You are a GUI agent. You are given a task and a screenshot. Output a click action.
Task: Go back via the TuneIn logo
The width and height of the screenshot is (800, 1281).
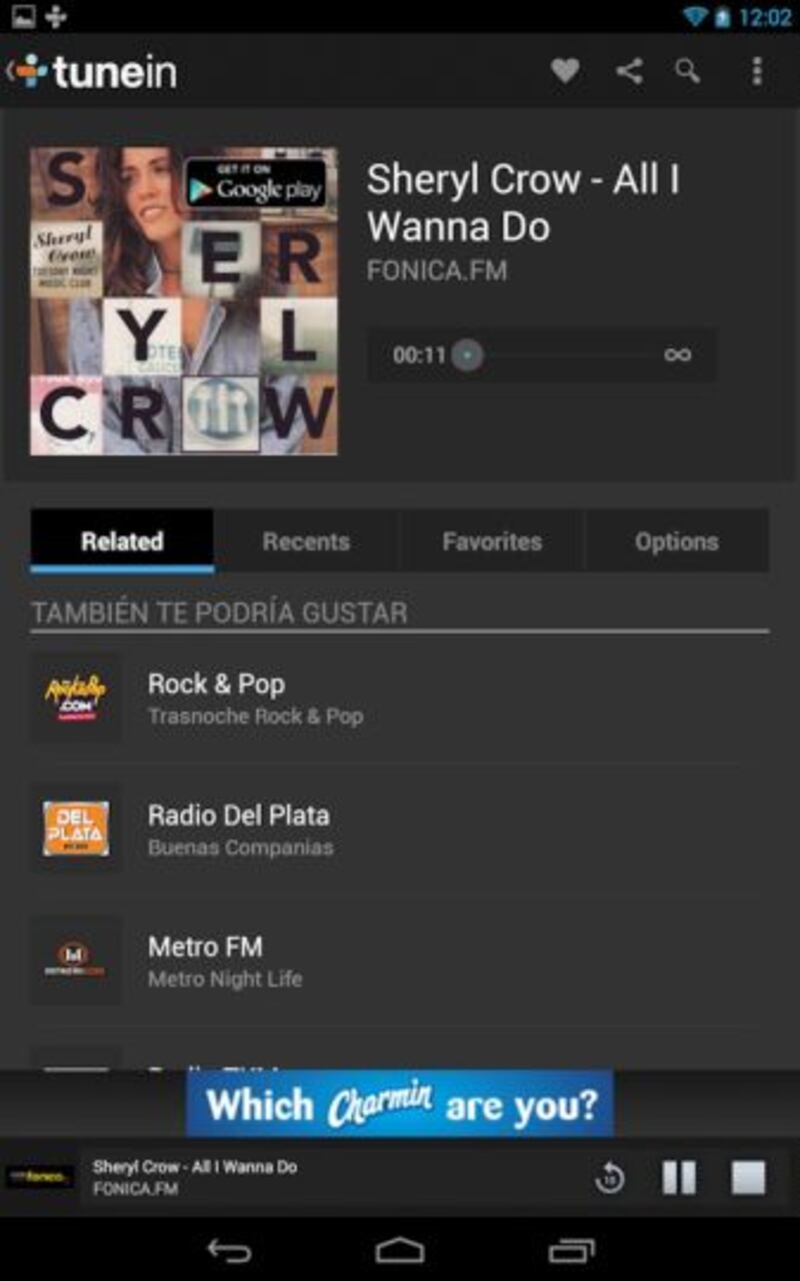pyautogui.click(x=93, y=71)
